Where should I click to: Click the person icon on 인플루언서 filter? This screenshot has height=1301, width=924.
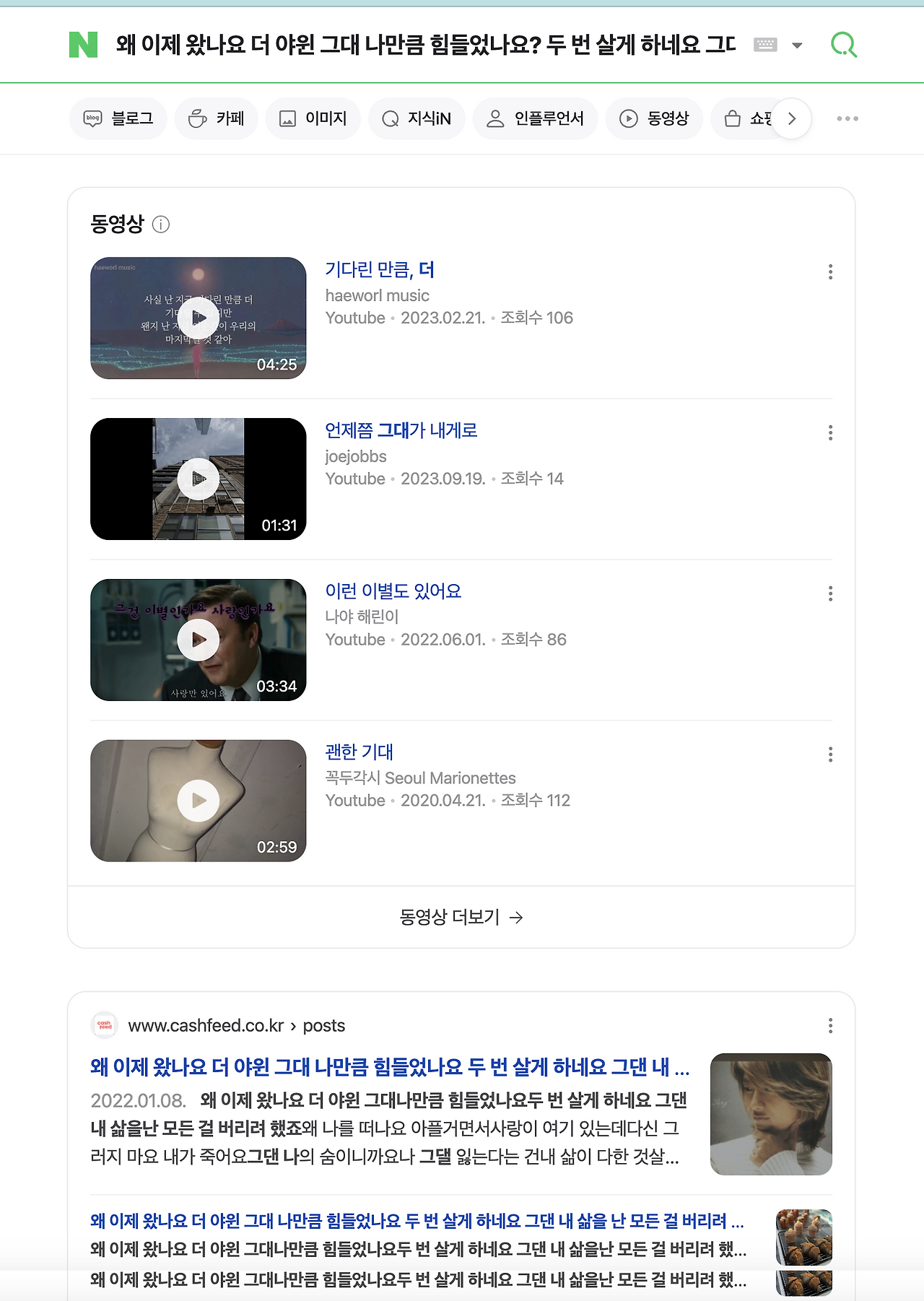point(496,118)
